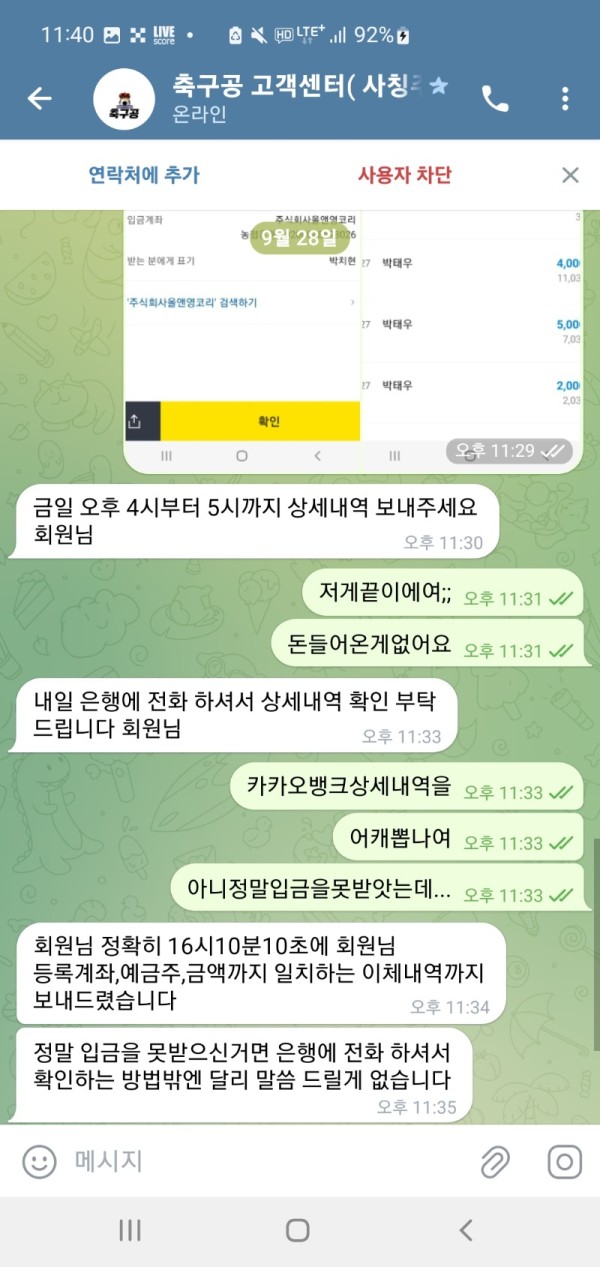Dismiss the add contact/block bar

pos(570,175)
